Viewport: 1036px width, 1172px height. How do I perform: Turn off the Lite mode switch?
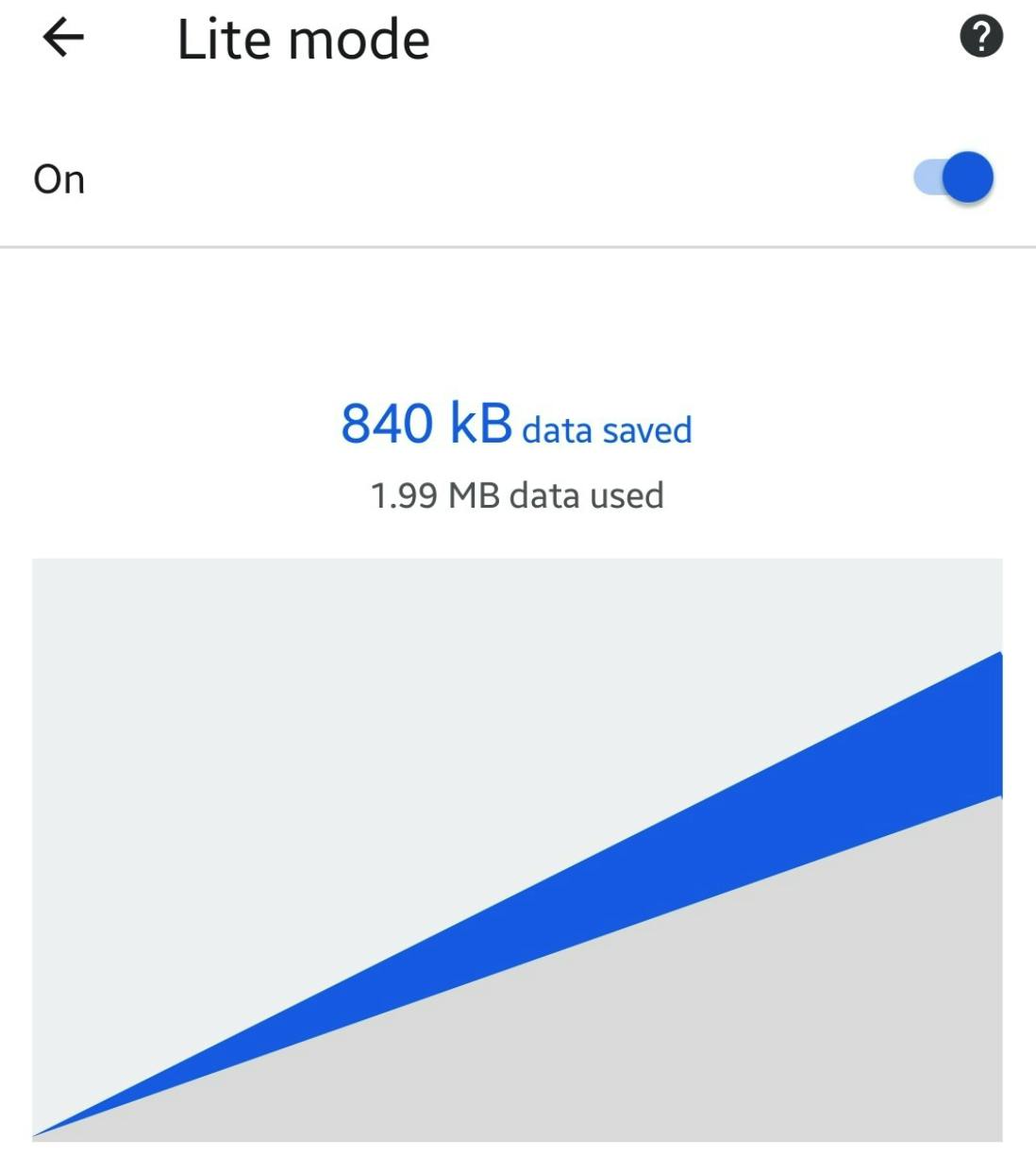point(954,177)
